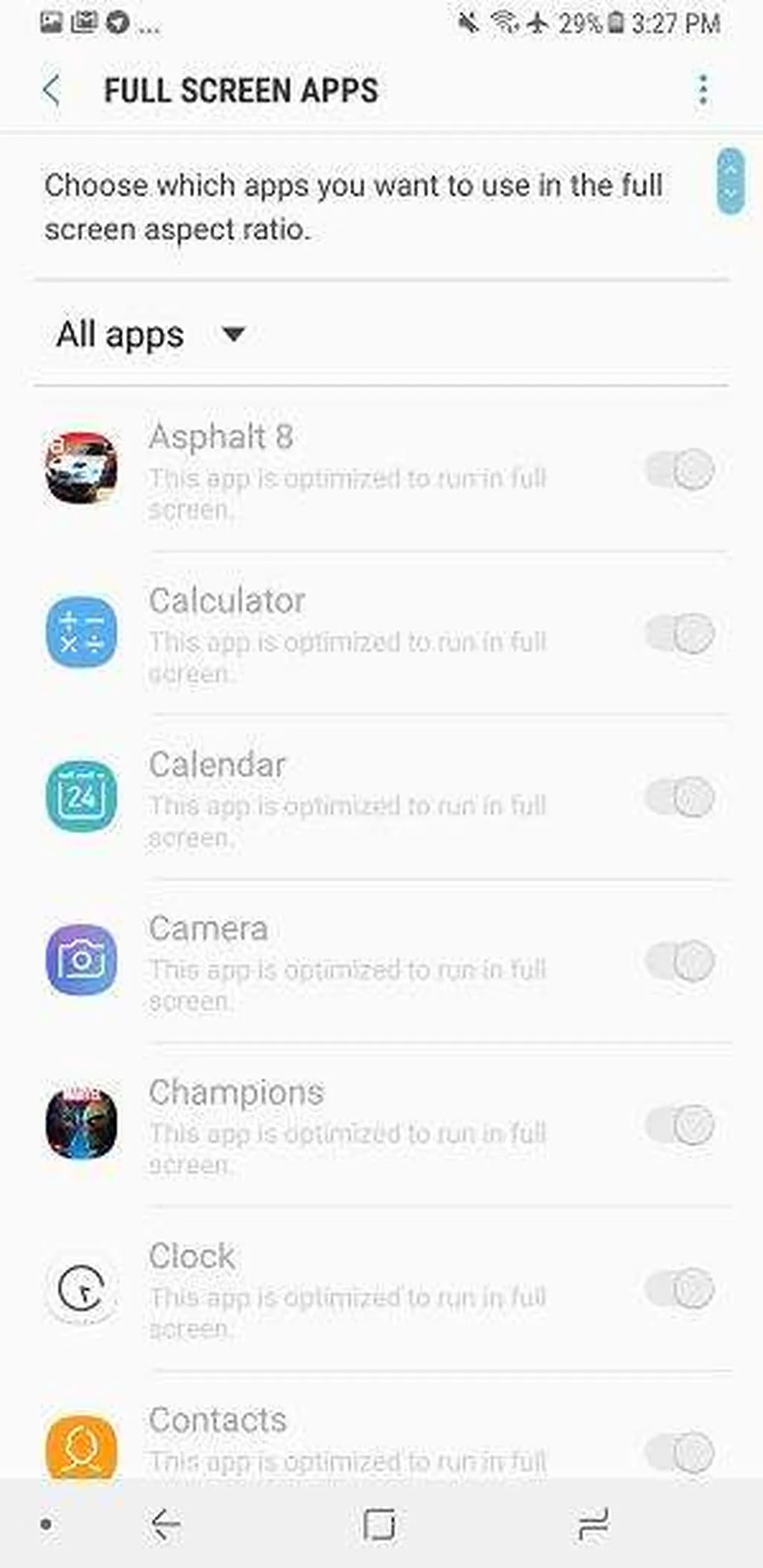Viewport: 763px width, 1568px height.
Task: Open the three-dot overflow menu
Action: click(703, 90)
